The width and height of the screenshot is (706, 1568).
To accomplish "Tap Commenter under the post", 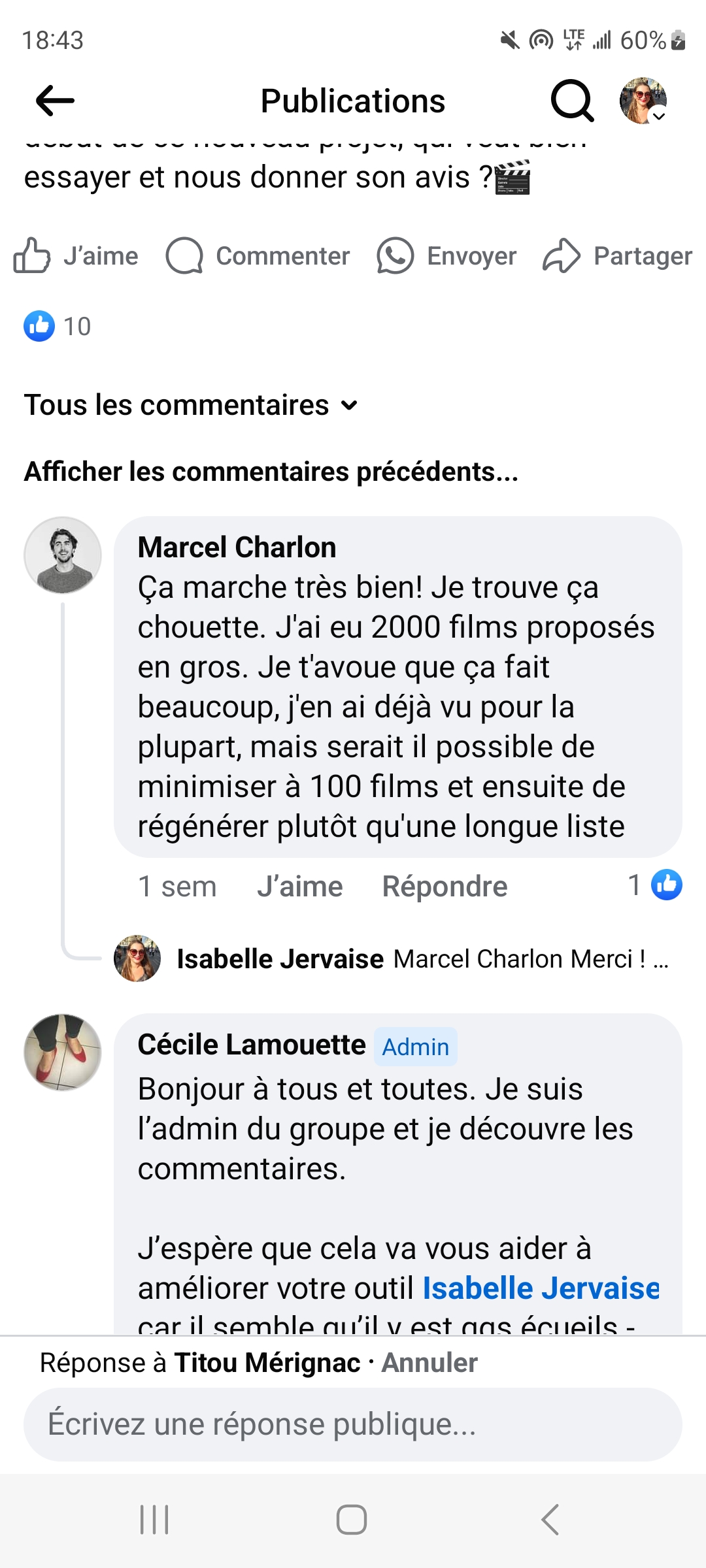I will [x=258, y=256].
